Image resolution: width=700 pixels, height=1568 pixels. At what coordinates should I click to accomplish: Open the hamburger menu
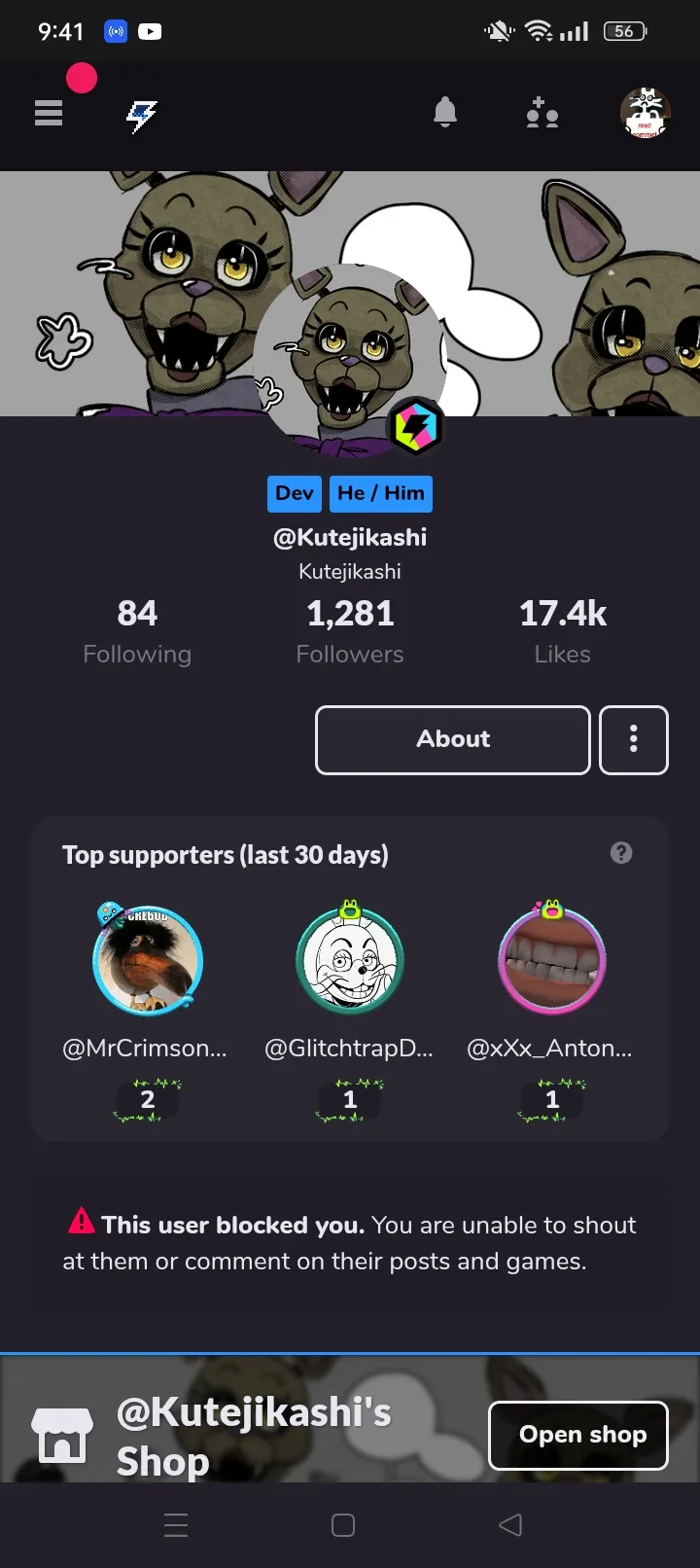pyautogui.click(x=49, y=114)
